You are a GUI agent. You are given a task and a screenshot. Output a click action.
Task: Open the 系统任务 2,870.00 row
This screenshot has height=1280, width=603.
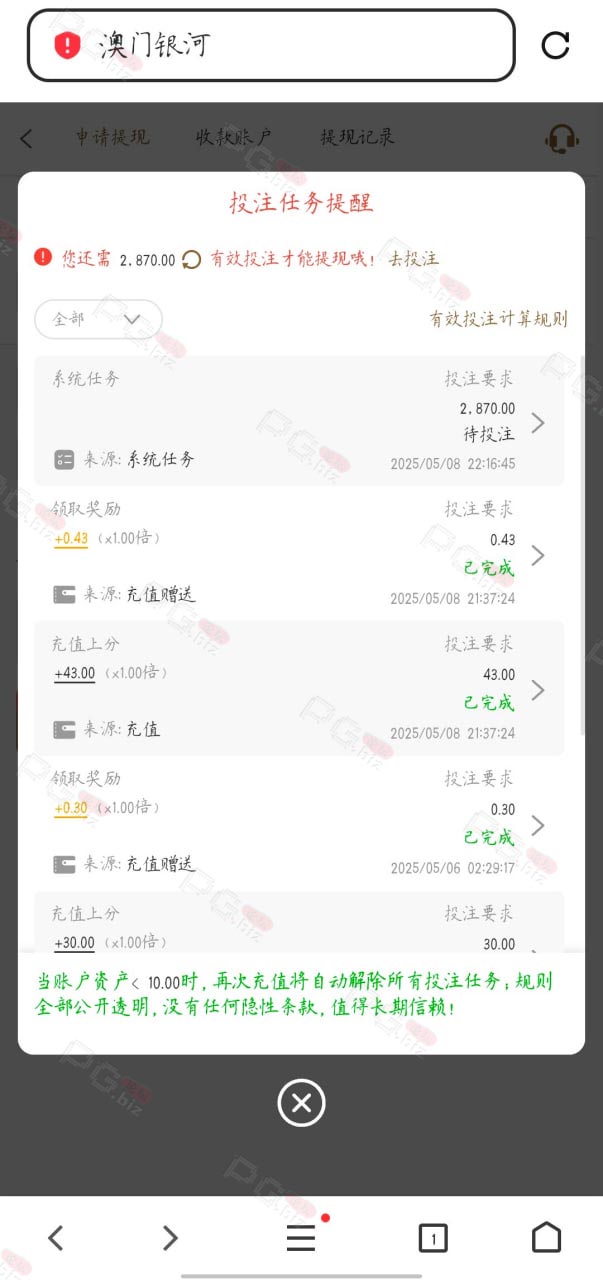[x=299, y=421]
